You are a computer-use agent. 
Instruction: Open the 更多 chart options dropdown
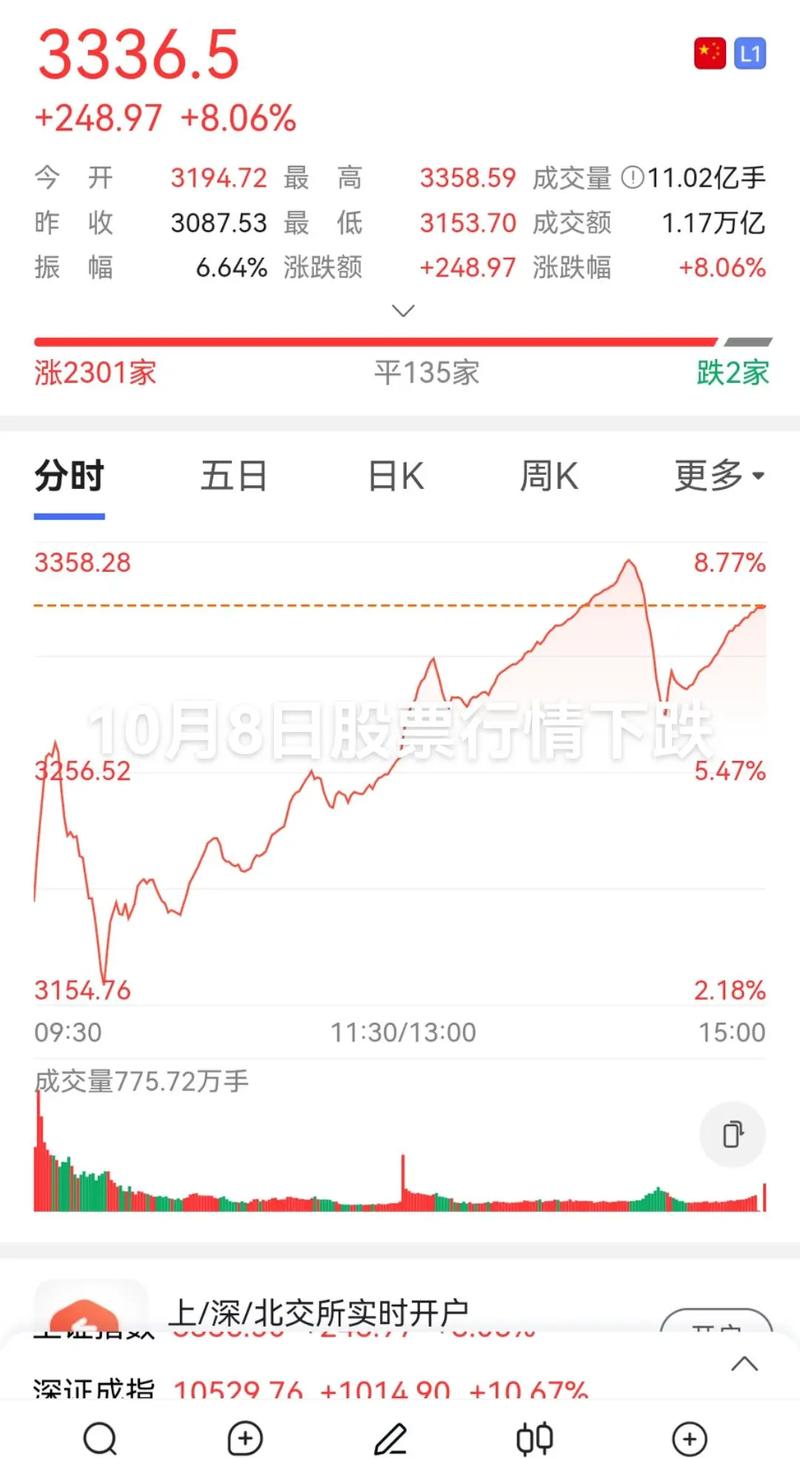(x=719, y=477)
